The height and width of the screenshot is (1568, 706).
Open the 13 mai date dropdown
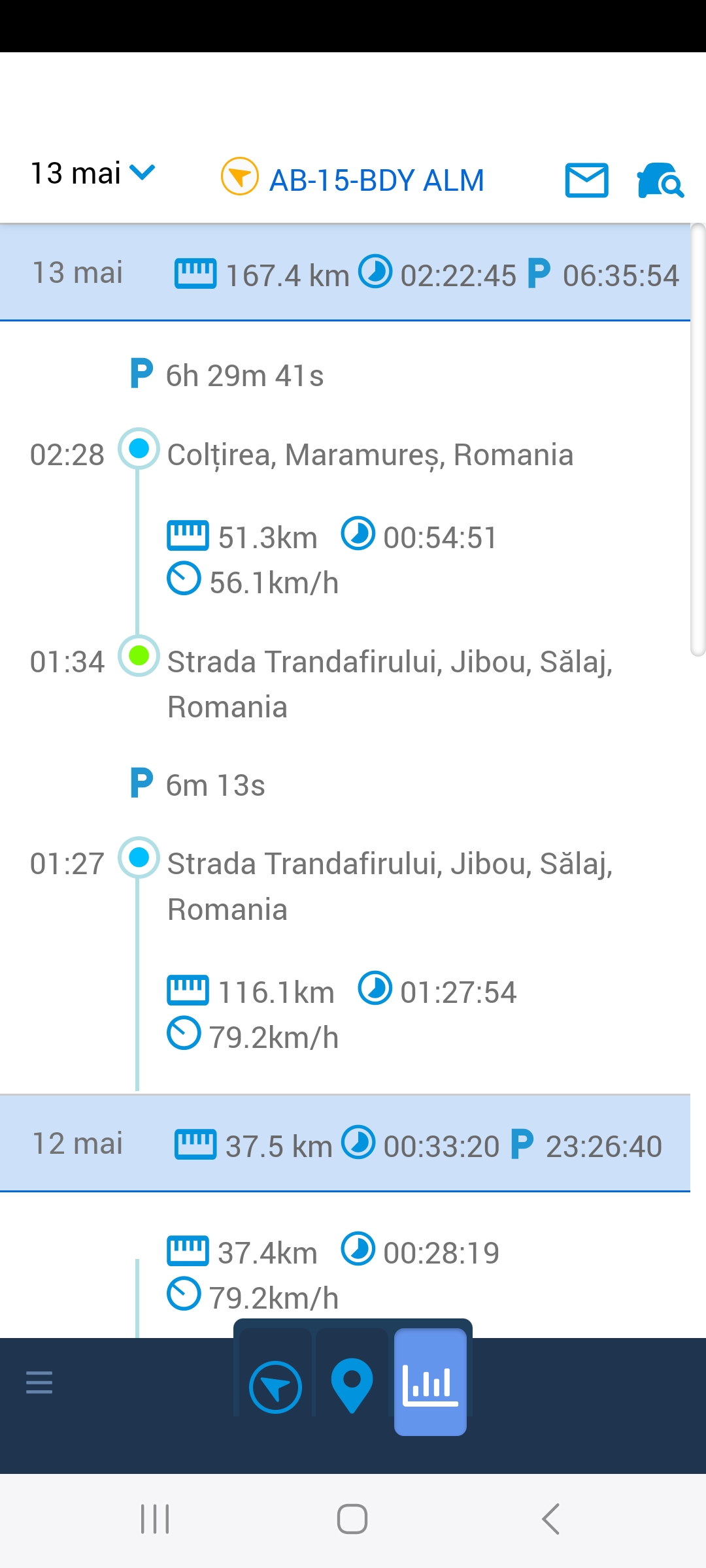click(x=92, y=174)
